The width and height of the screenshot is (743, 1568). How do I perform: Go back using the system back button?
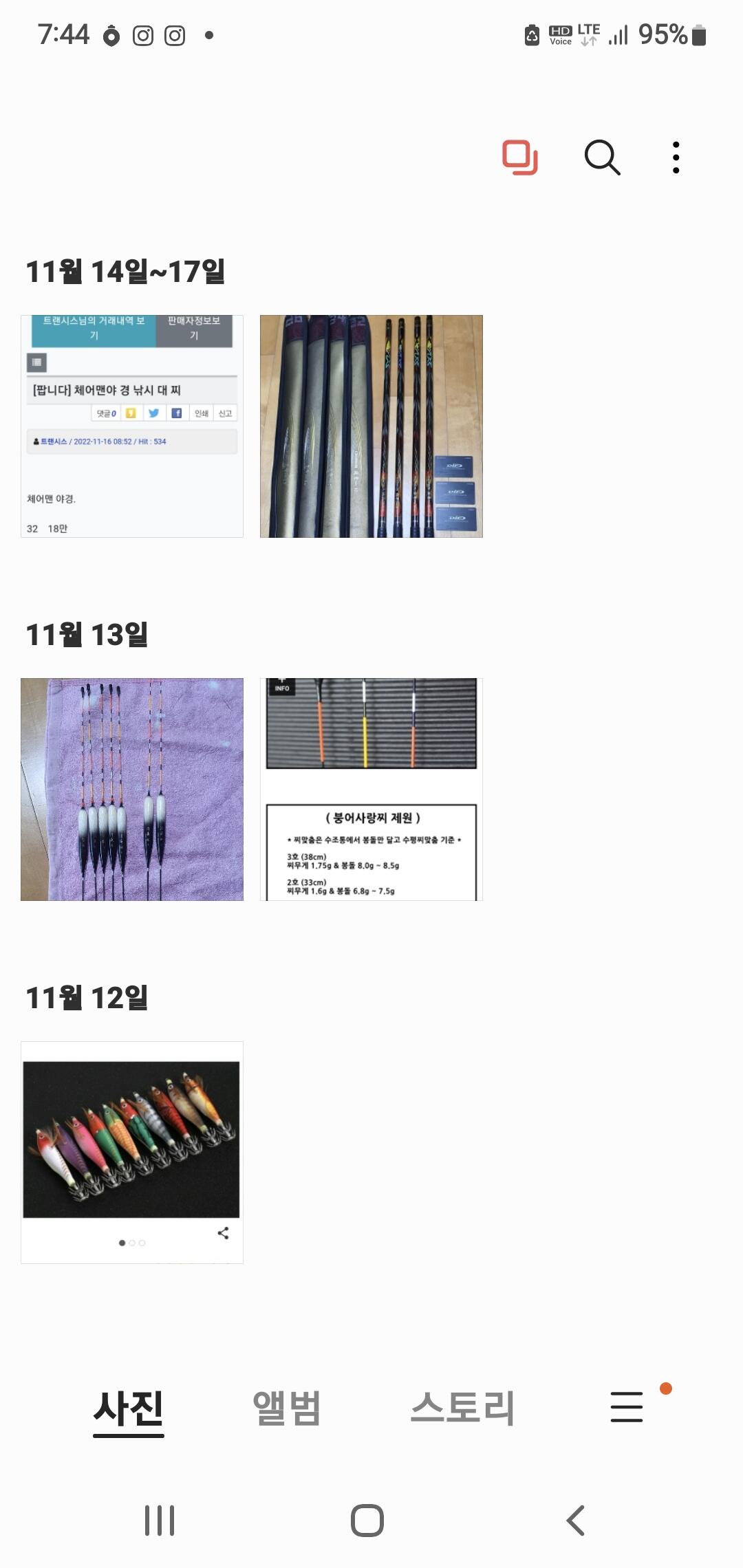point(576,1521)
